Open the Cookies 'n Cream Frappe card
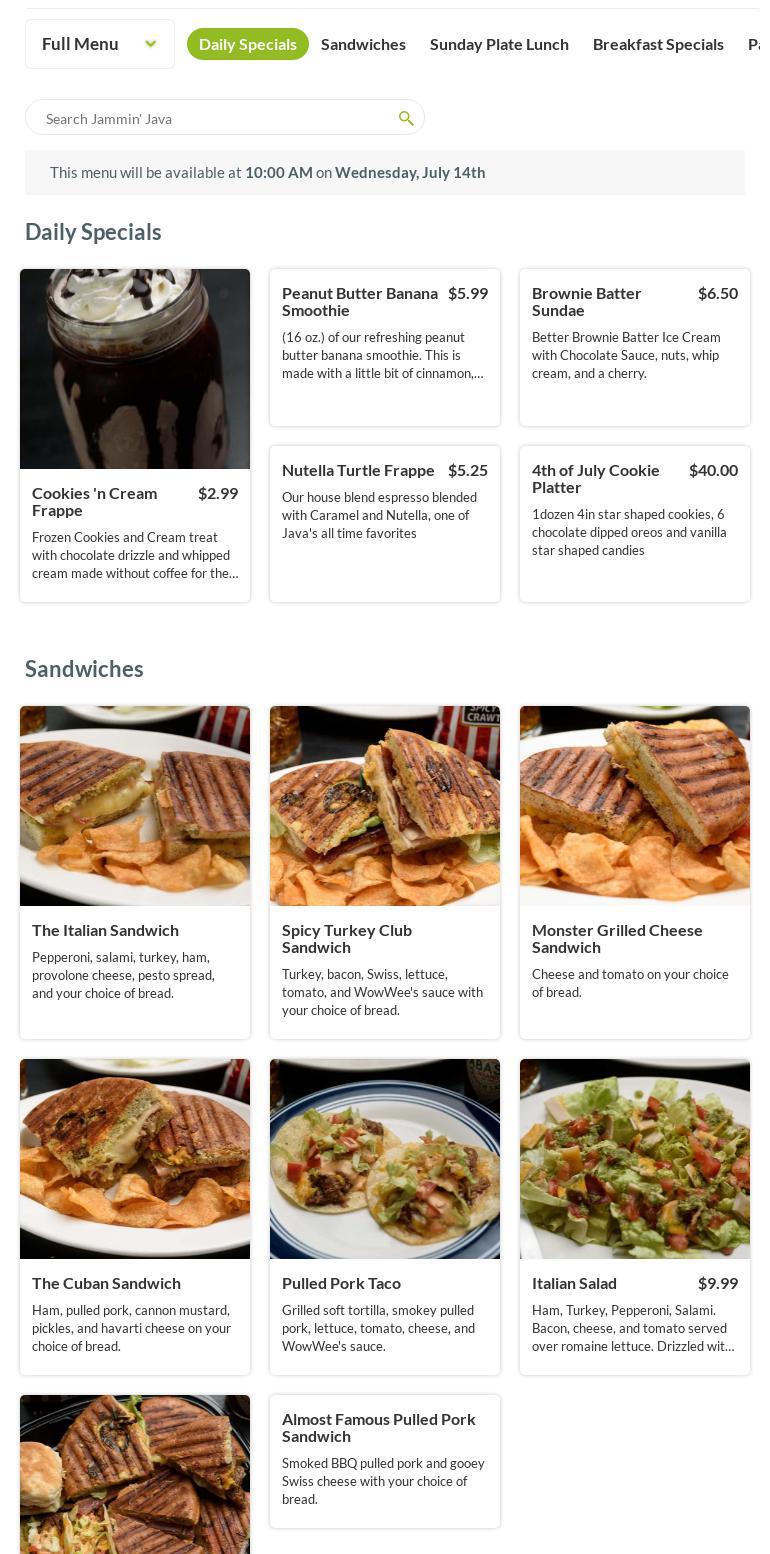Screen dimensions: 770x1554 135,435
